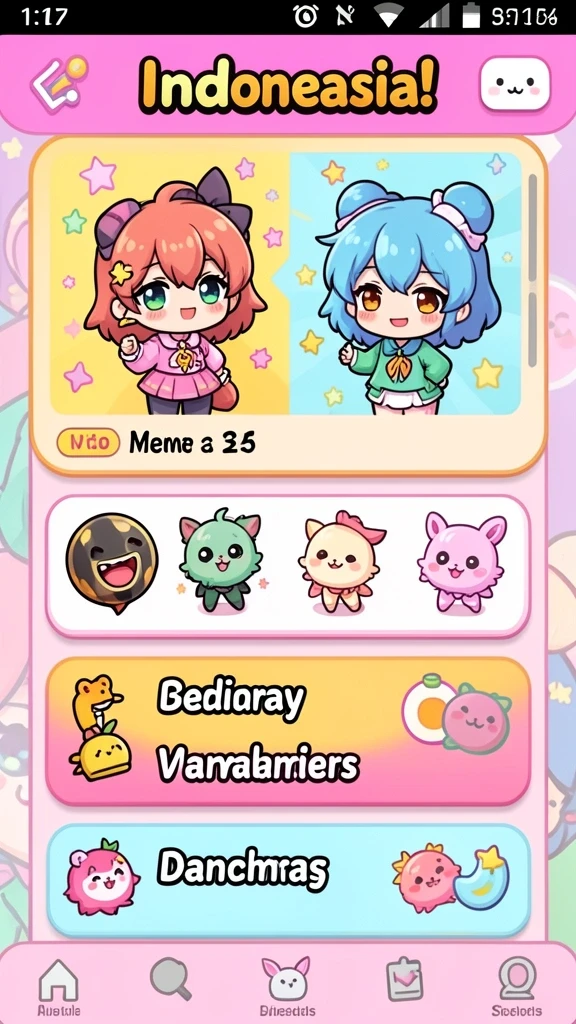Tap the pink share-style icon beside the title
576x1024 pixels.
click(59, 84)
